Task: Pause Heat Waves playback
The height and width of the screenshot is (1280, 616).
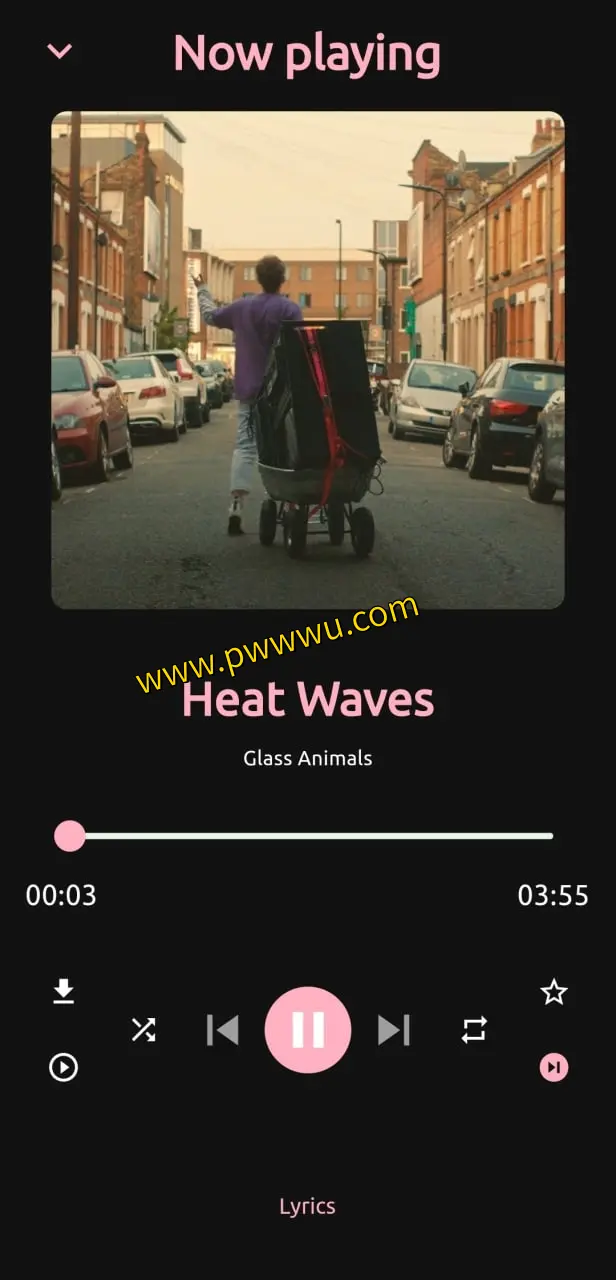Action: (x=307, y=1029)
